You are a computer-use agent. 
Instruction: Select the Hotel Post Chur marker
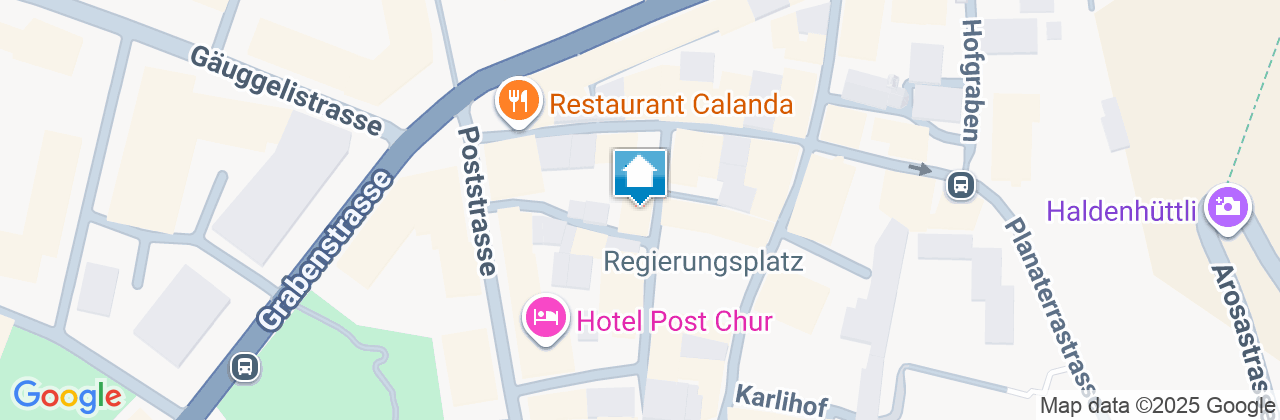click(x=545, y=319)
